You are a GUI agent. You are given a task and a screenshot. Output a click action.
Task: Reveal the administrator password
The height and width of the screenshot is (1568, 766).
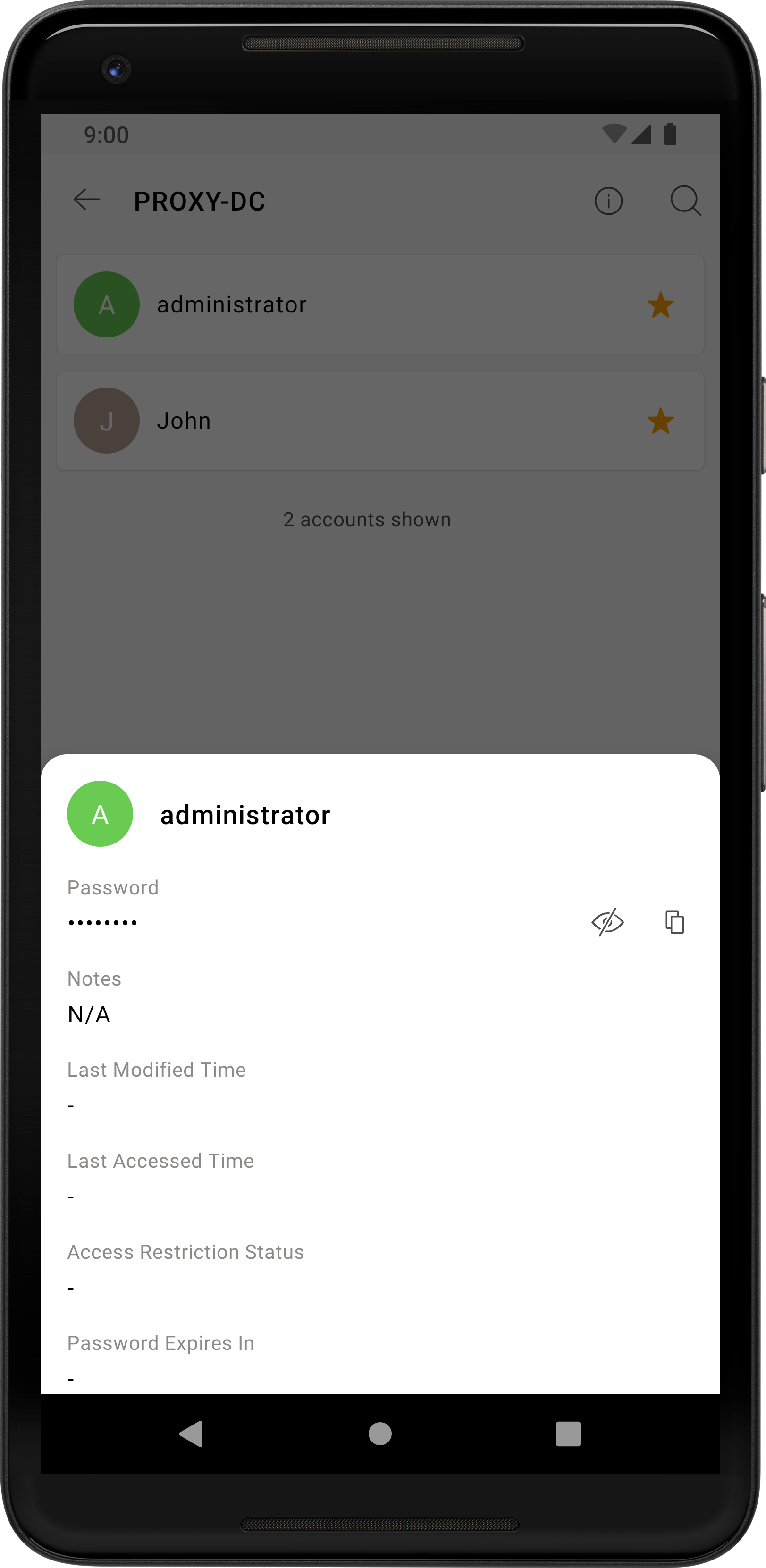click(x=607, y=922)
